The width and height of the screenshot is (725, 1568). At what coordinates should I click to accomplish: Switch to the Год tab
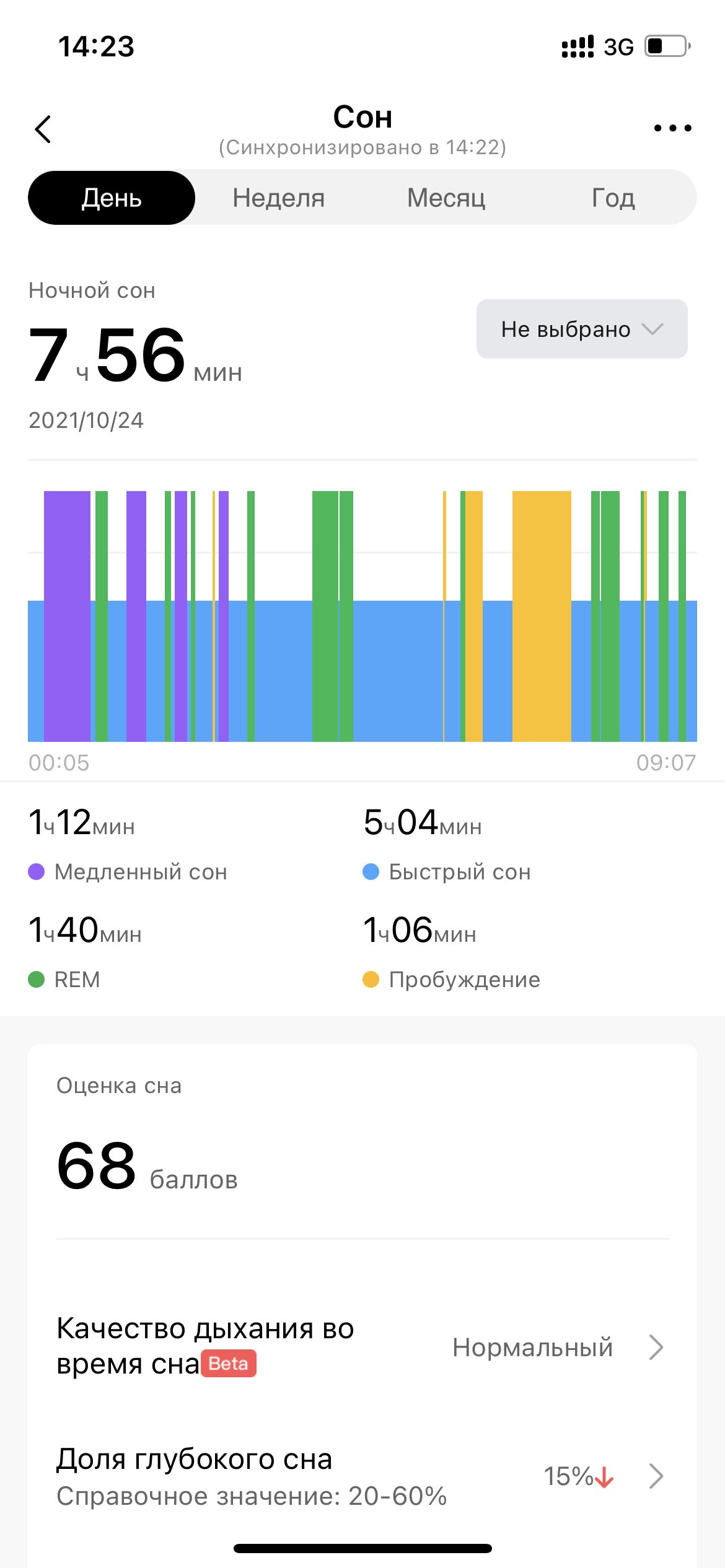613,198
